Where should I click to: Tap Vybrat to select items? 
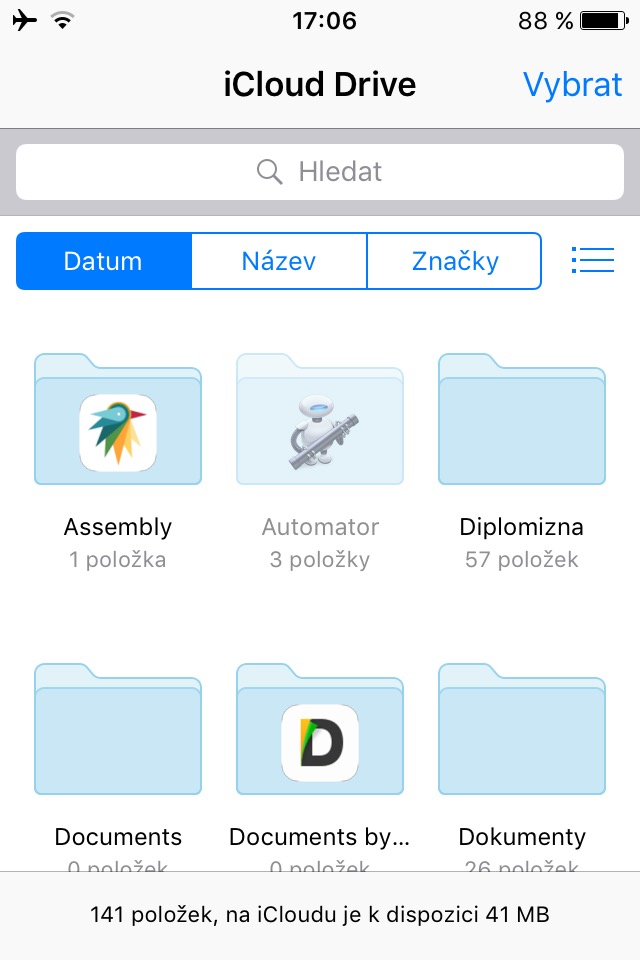tap(572, 85)
